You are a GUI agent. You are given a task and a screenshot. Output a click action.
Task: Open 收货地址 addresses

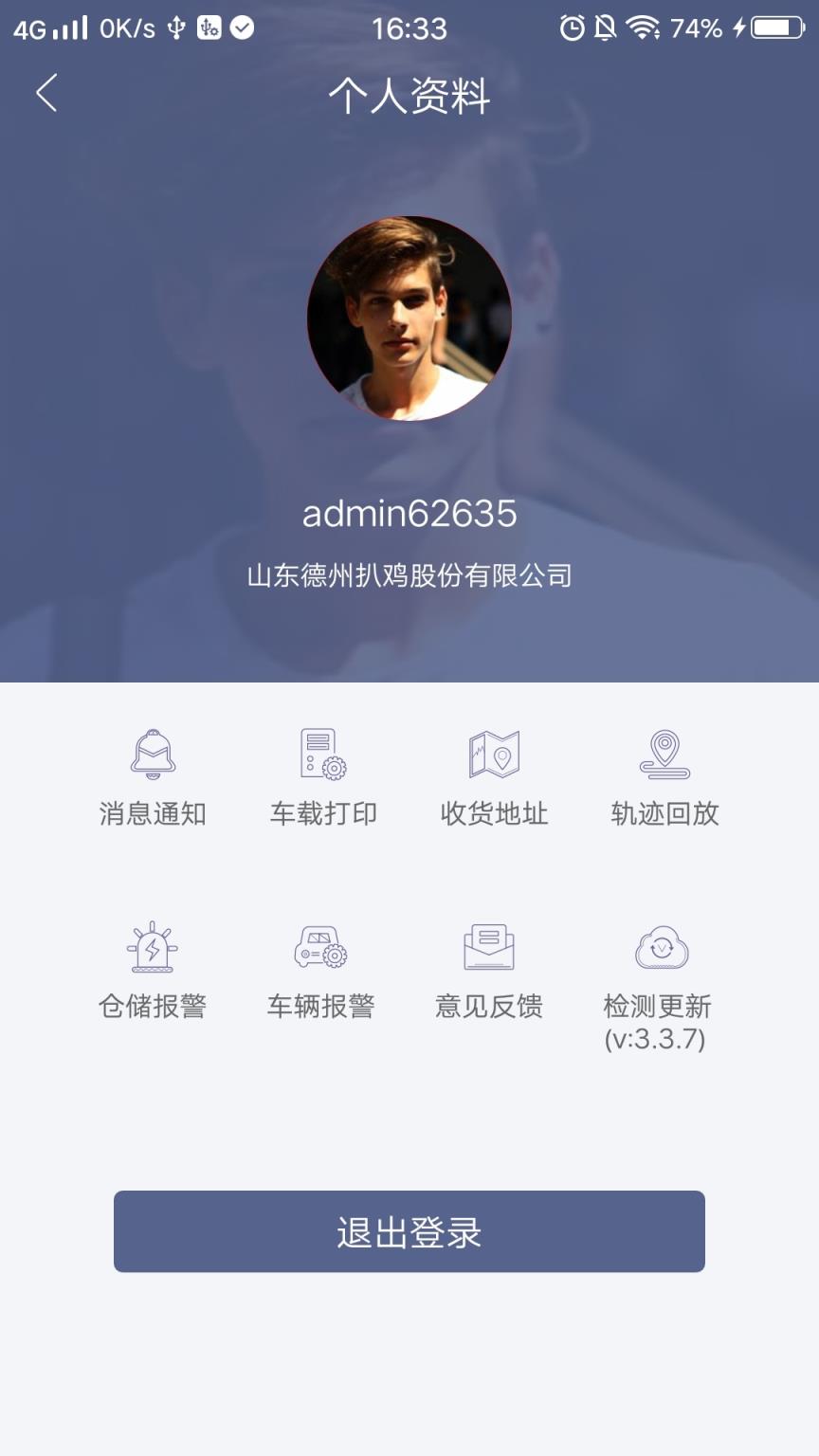pos(494,777)
